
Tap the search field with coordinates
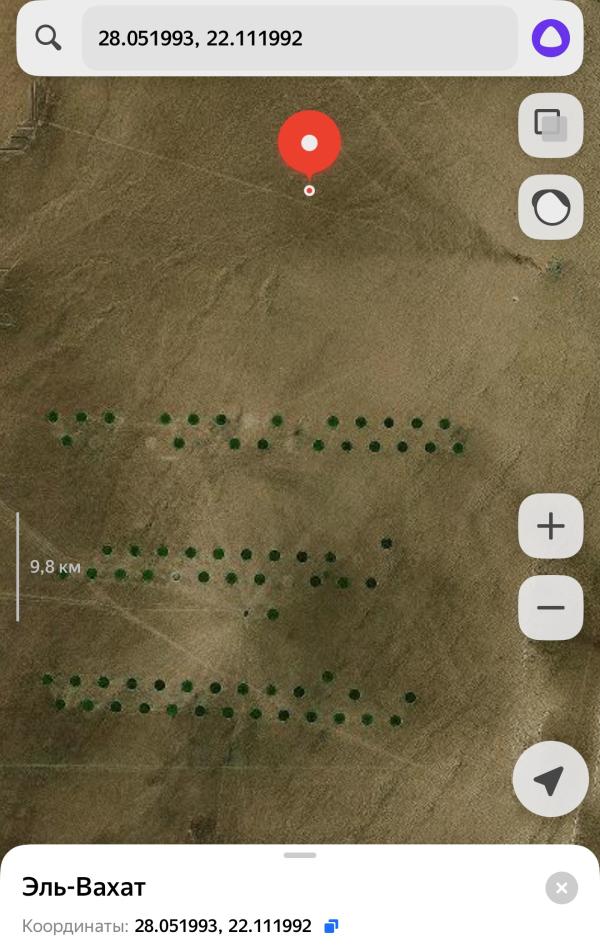299,38
